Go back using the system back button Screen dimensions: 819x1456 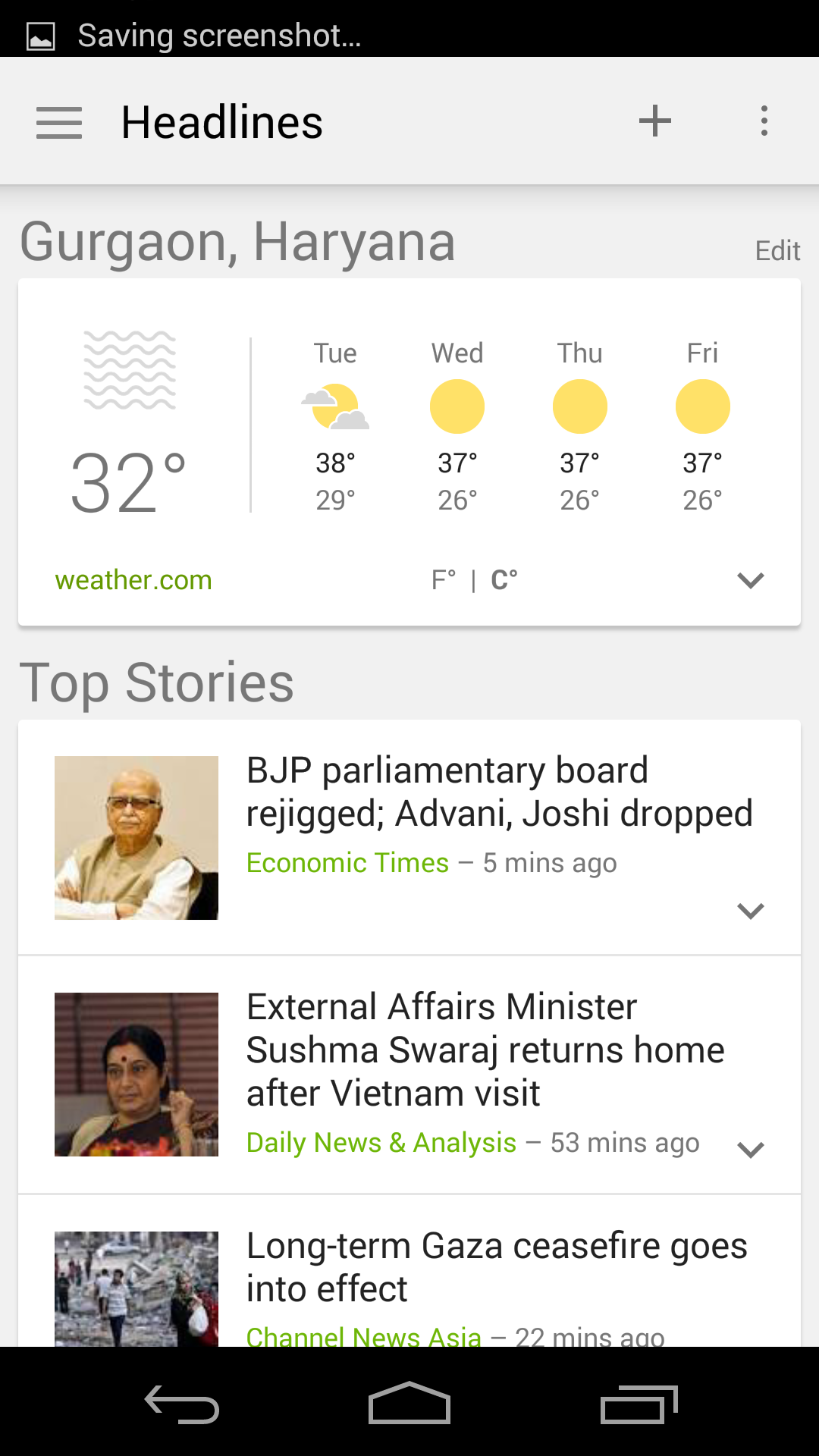tap(182, 1404)
